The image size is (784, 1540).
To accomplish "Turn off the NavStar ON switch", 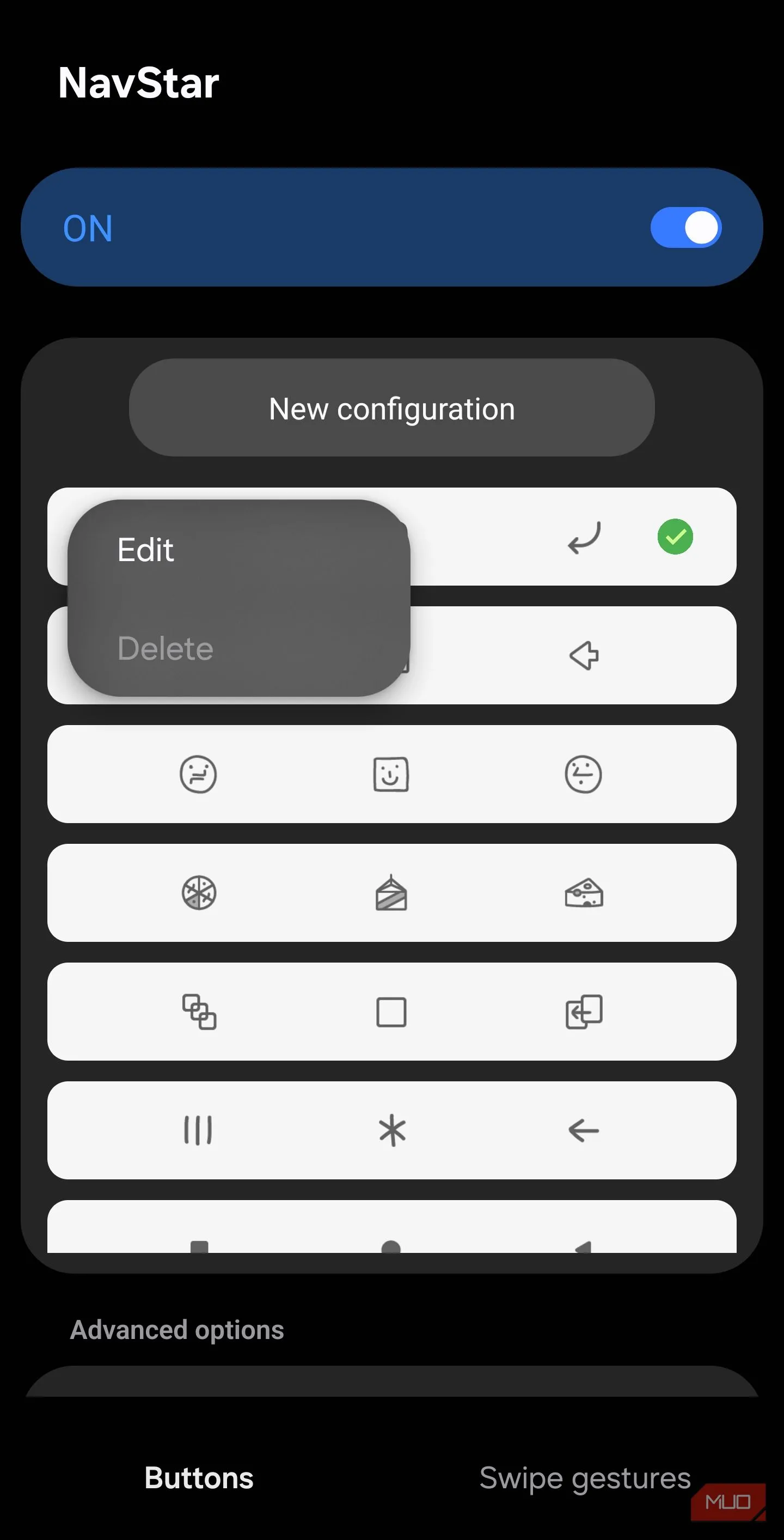I will [x=685, y=228].
